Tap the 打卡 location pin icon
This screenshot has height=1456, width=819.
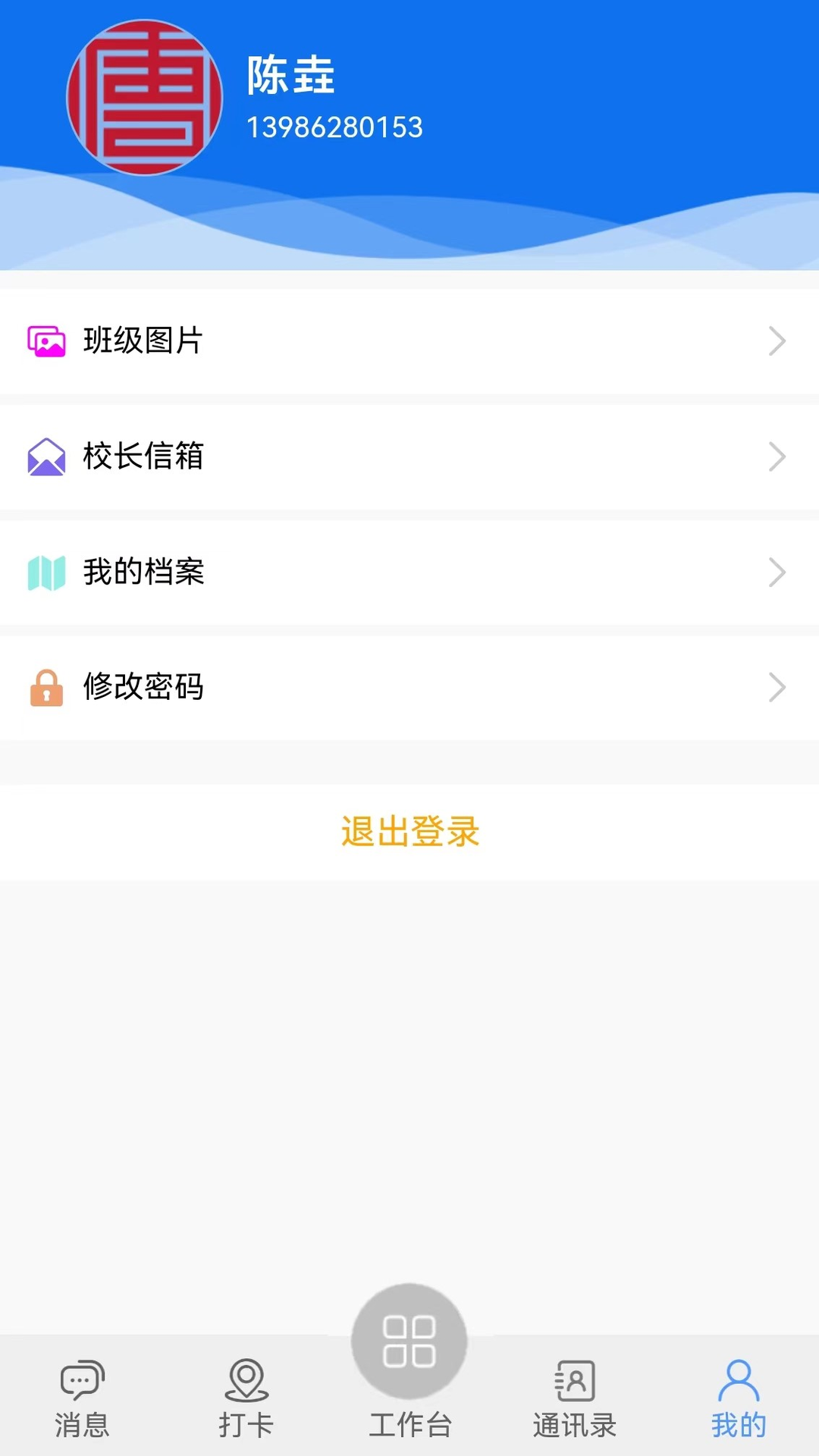click(x=245, y=1383)
